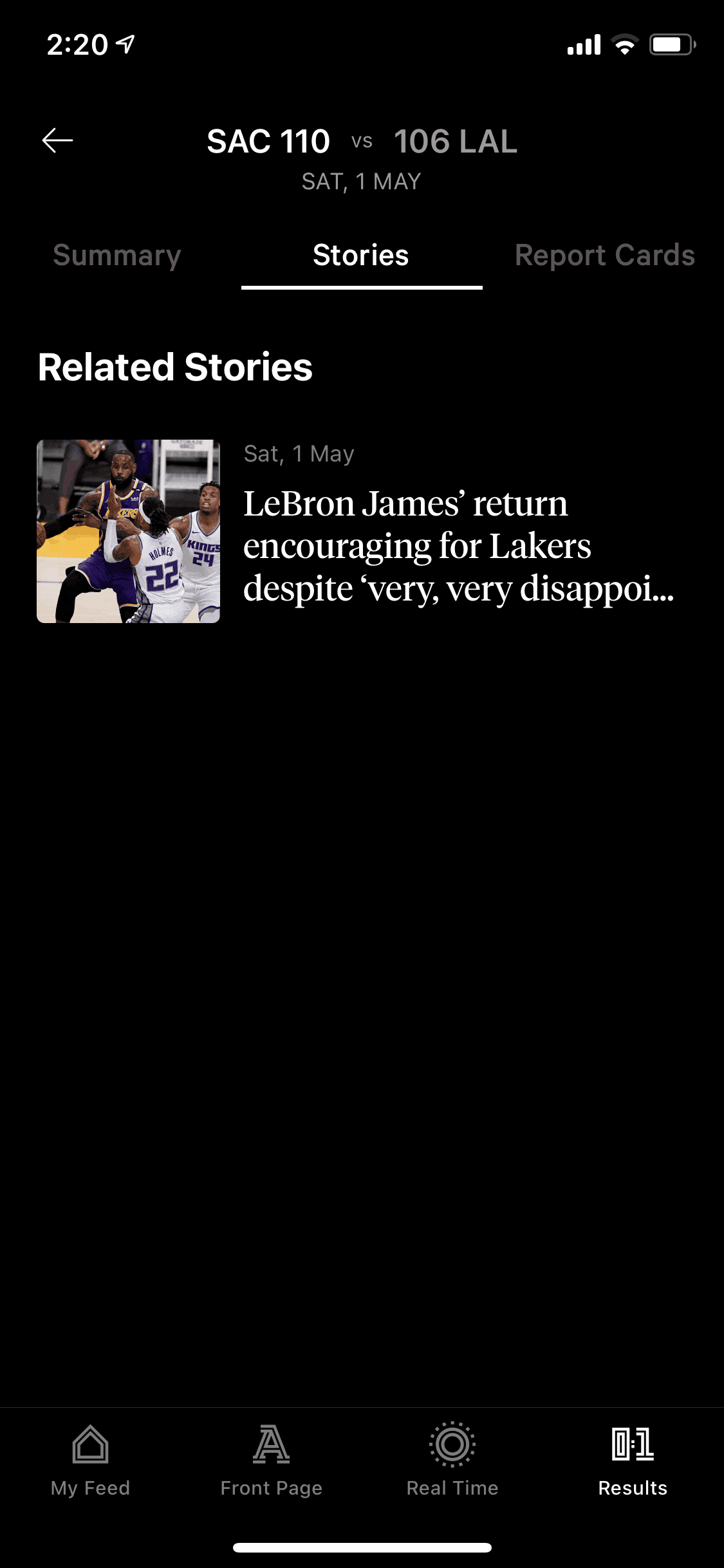Screen dimensions: 724x1568
Task: Switch to the Summary tab
Action: tap(117, 256)
